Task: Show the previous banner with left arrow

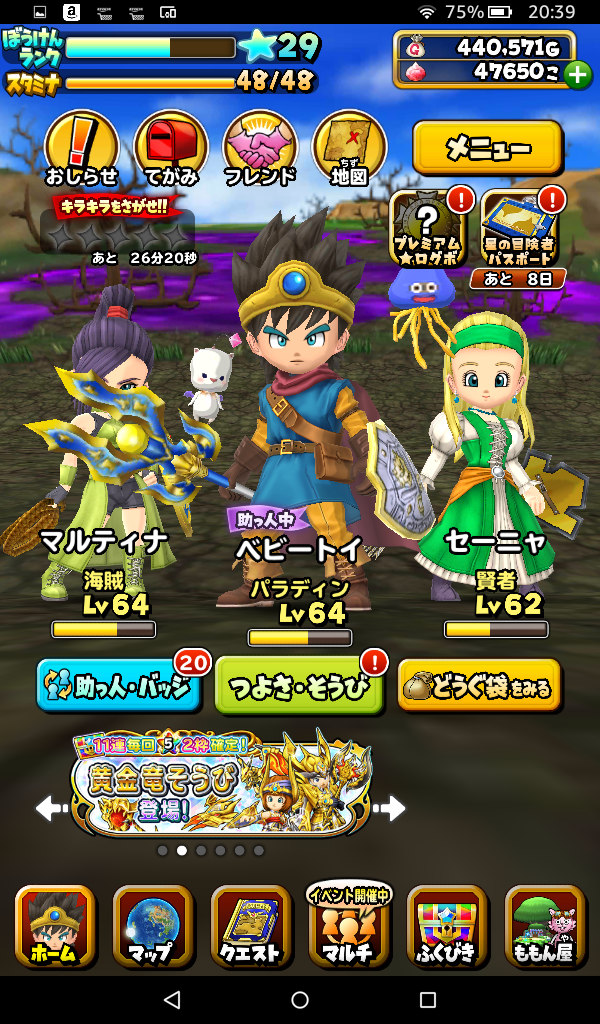Action: 51,808
